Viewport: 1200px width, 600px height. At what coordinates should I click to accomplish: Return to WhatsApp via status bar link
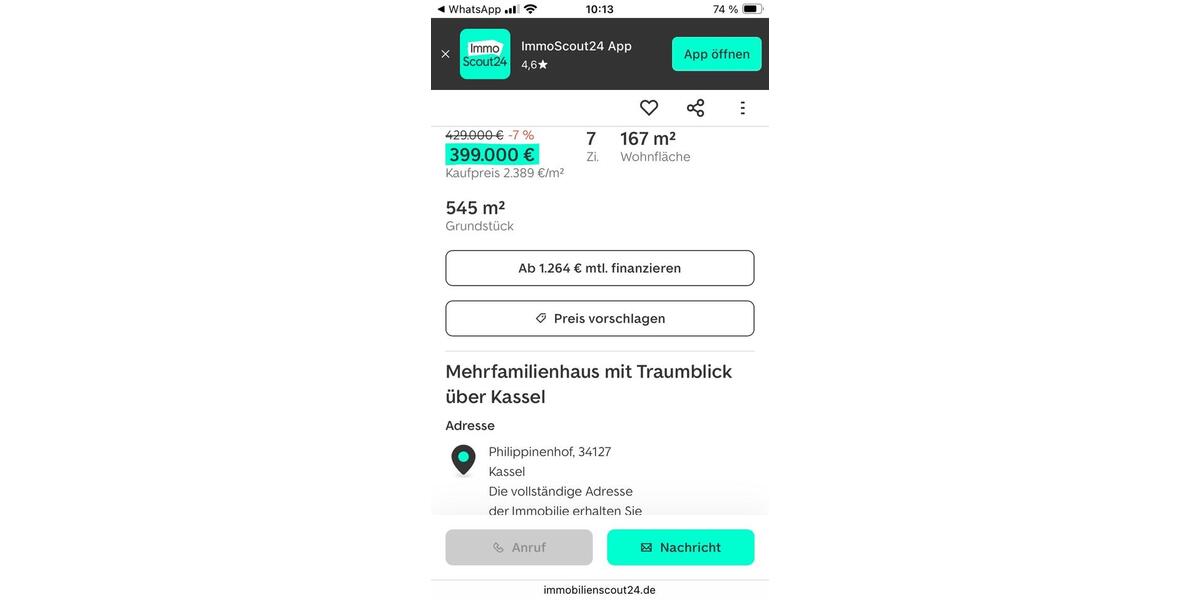click(469, 9)
